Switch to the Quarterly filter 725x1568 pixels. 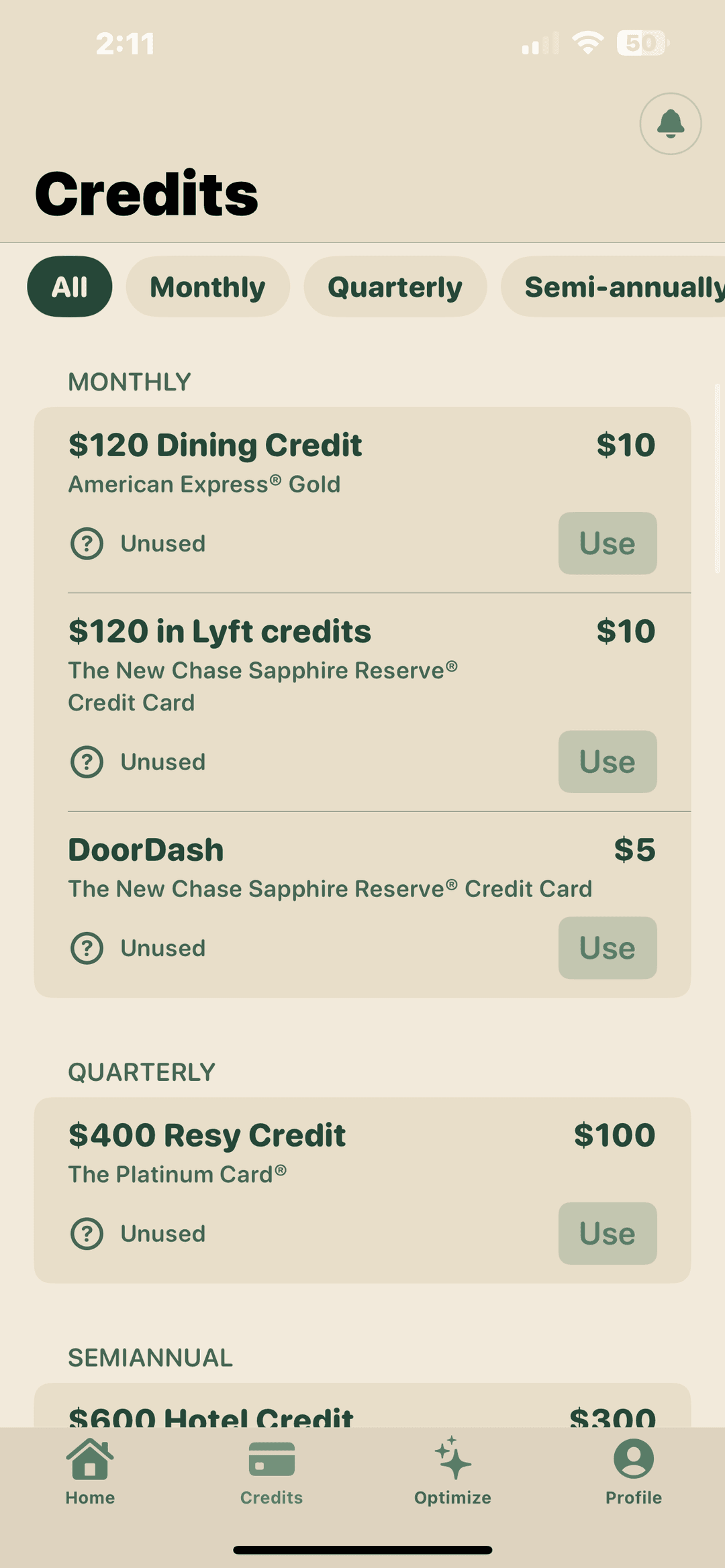pyautogui.click(x=395, y=286)
